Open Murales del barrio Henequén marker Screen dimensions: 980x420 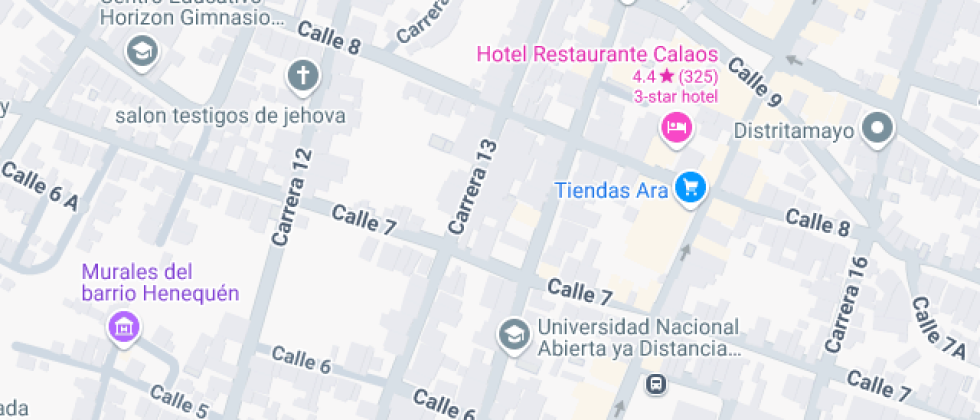124,326
